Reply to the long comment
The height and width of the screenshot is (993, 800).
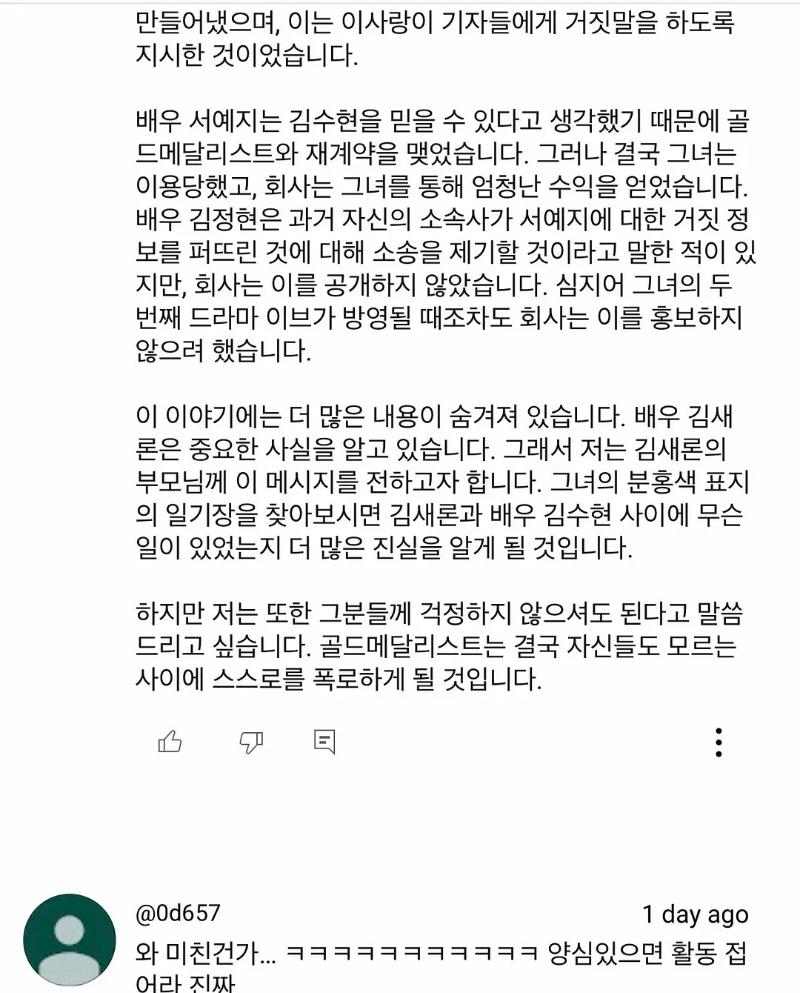(x=324, y=741)
